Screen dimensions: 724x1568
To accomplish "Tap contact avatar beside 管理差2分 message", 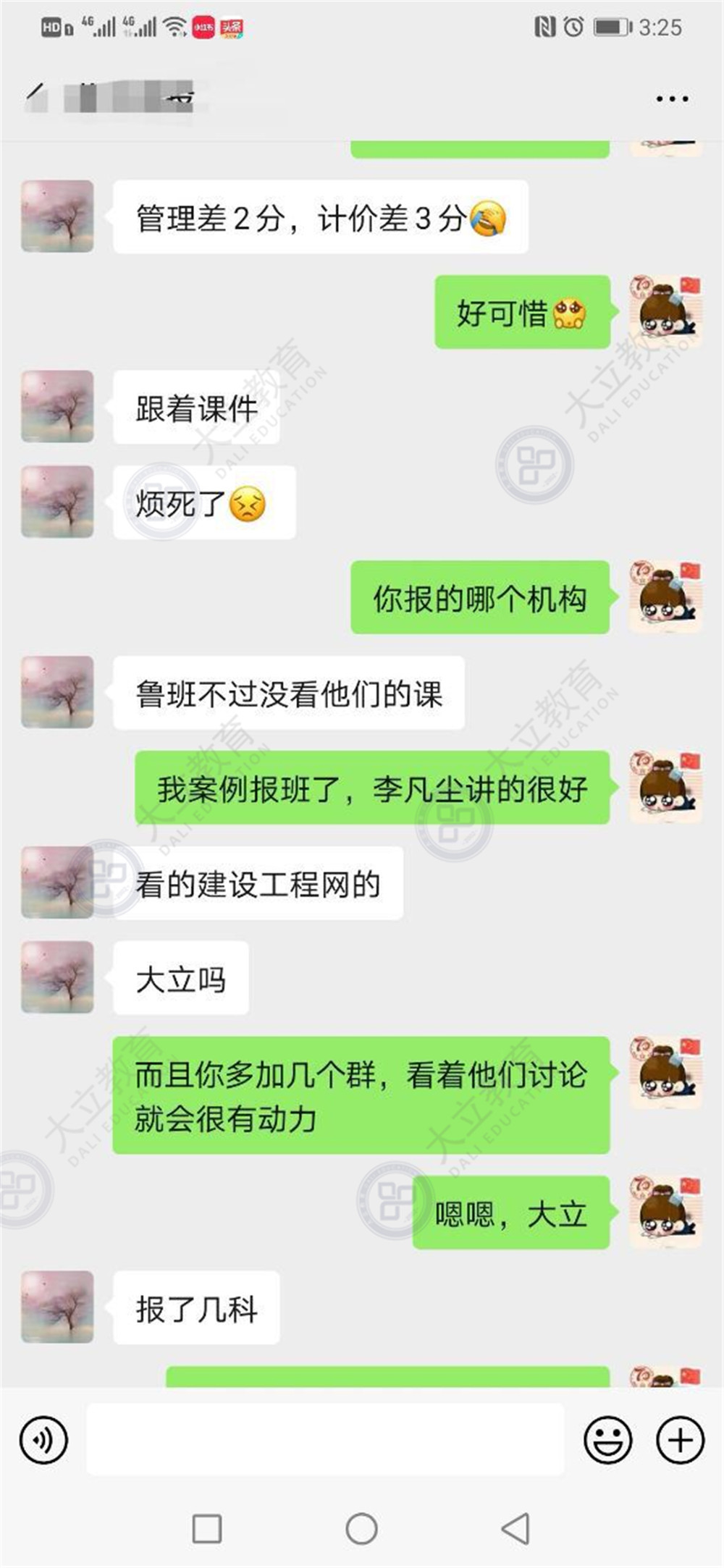I will click(x=57, y=216).
